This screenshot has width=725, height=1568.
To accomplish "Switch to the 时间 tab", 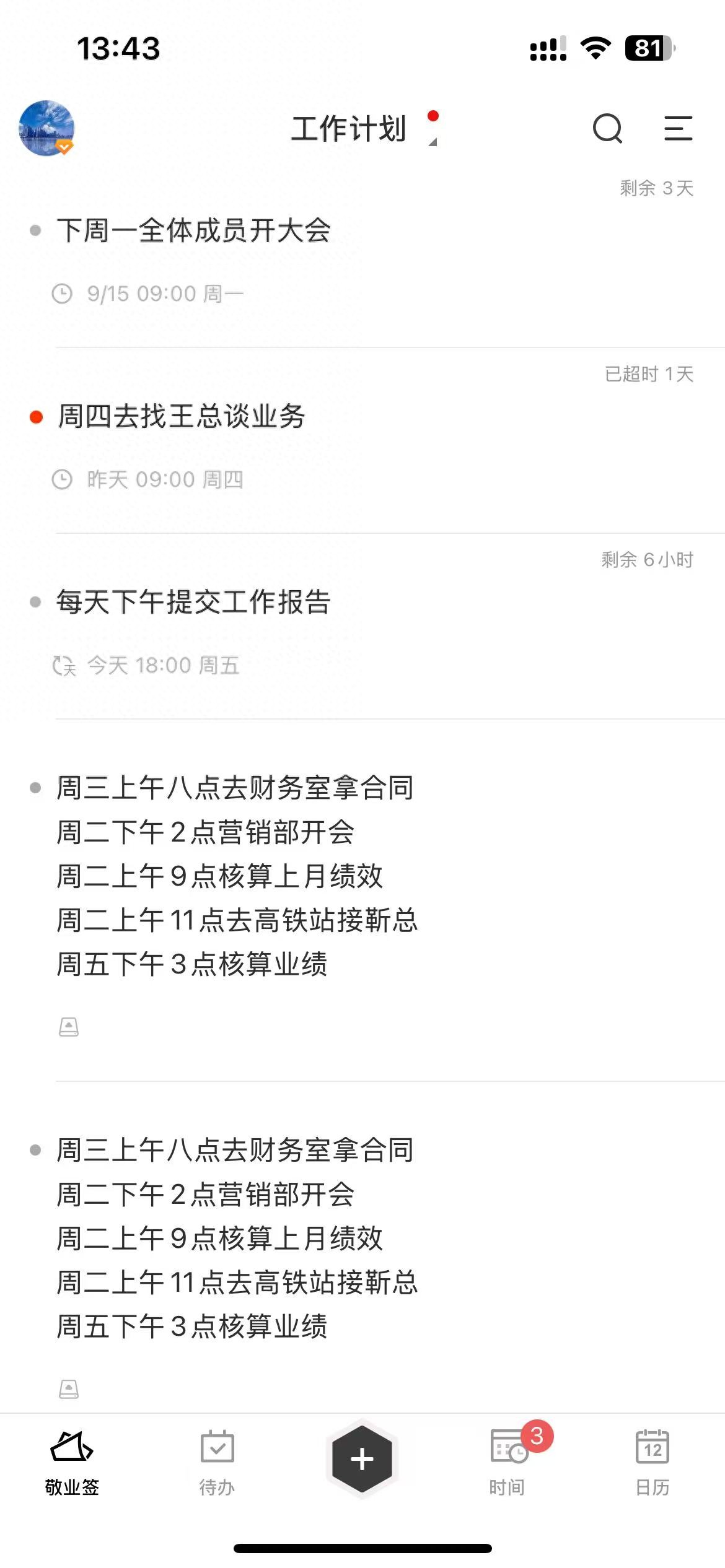I will tap(507, 1461).
